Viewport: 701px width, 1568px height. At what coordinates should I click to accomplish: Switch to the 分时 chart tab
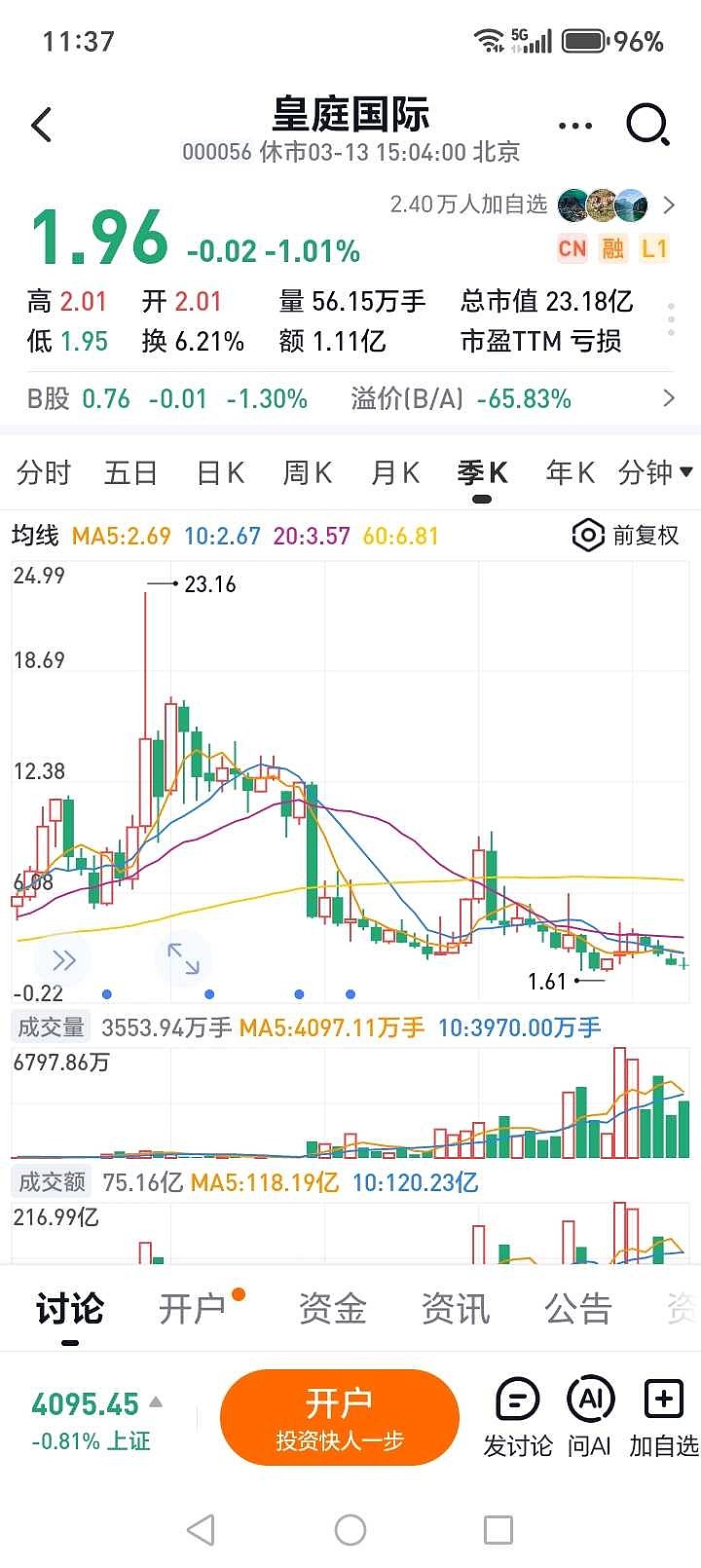[44, 473]
